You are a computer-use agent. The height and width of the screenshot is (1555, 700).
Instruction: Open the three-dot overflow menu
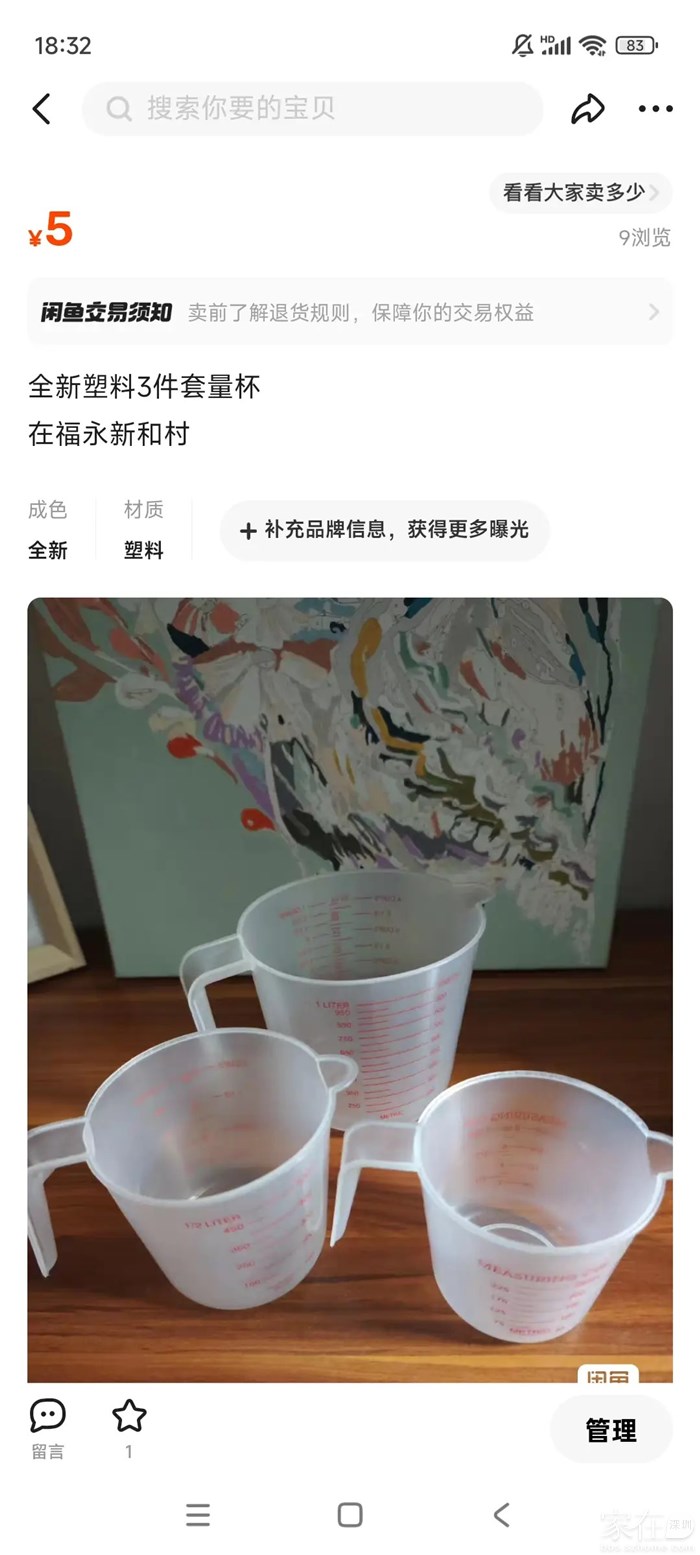click(655, 109)
